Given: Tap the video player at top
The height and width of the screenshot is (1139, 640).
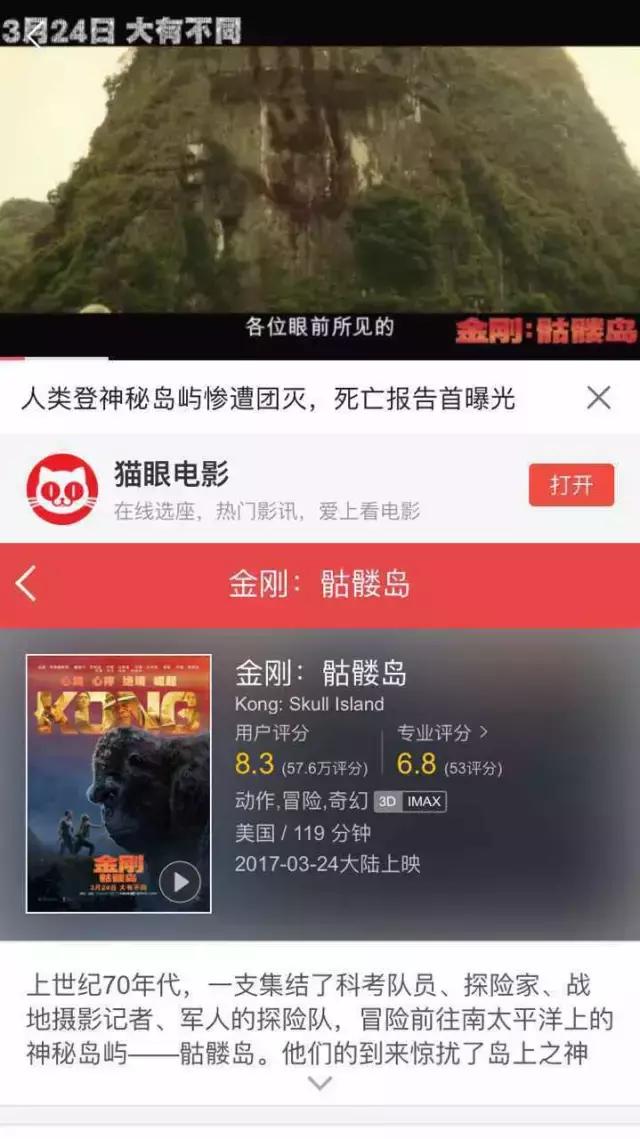Looking at the screenshot, I should click(320, 180).
